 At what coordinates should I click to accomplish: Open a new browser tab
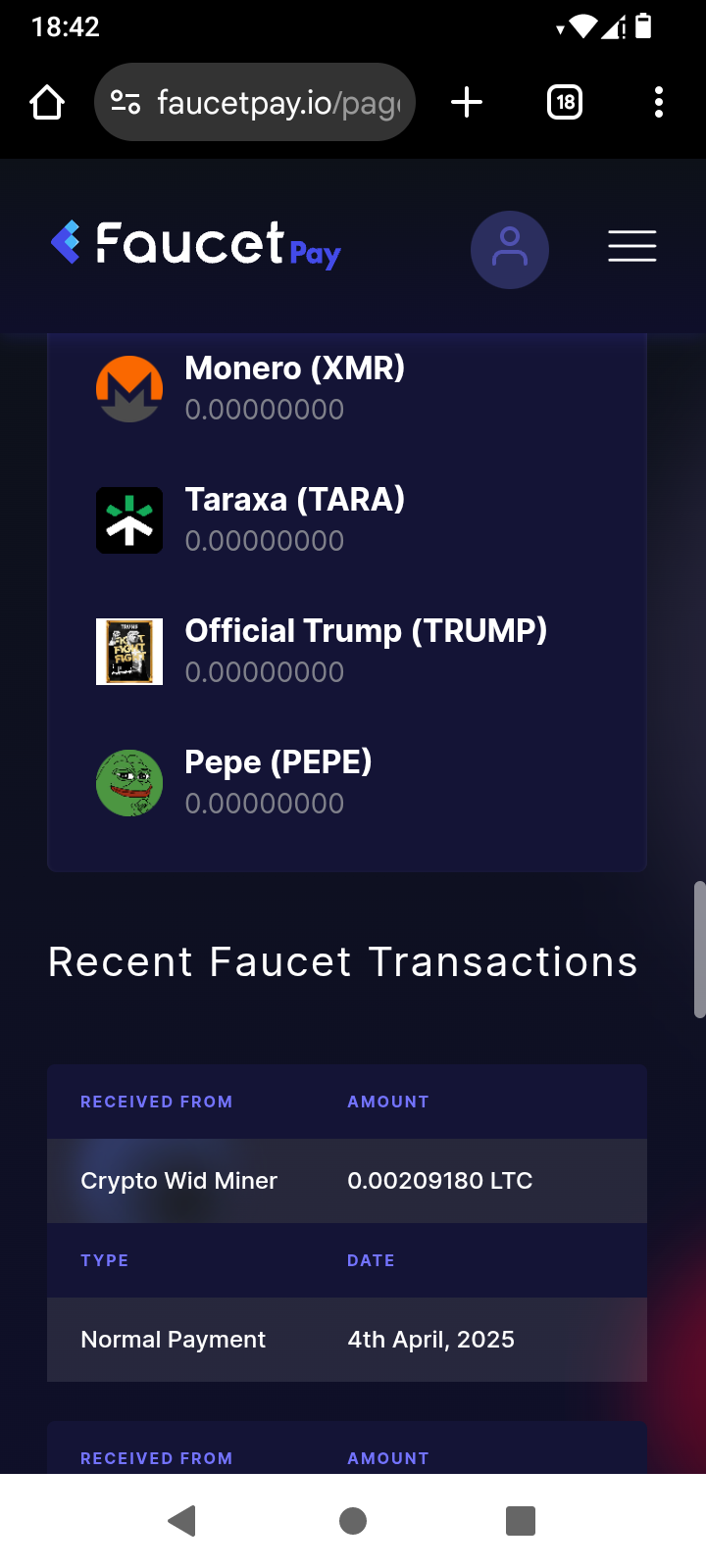[467, 102]
